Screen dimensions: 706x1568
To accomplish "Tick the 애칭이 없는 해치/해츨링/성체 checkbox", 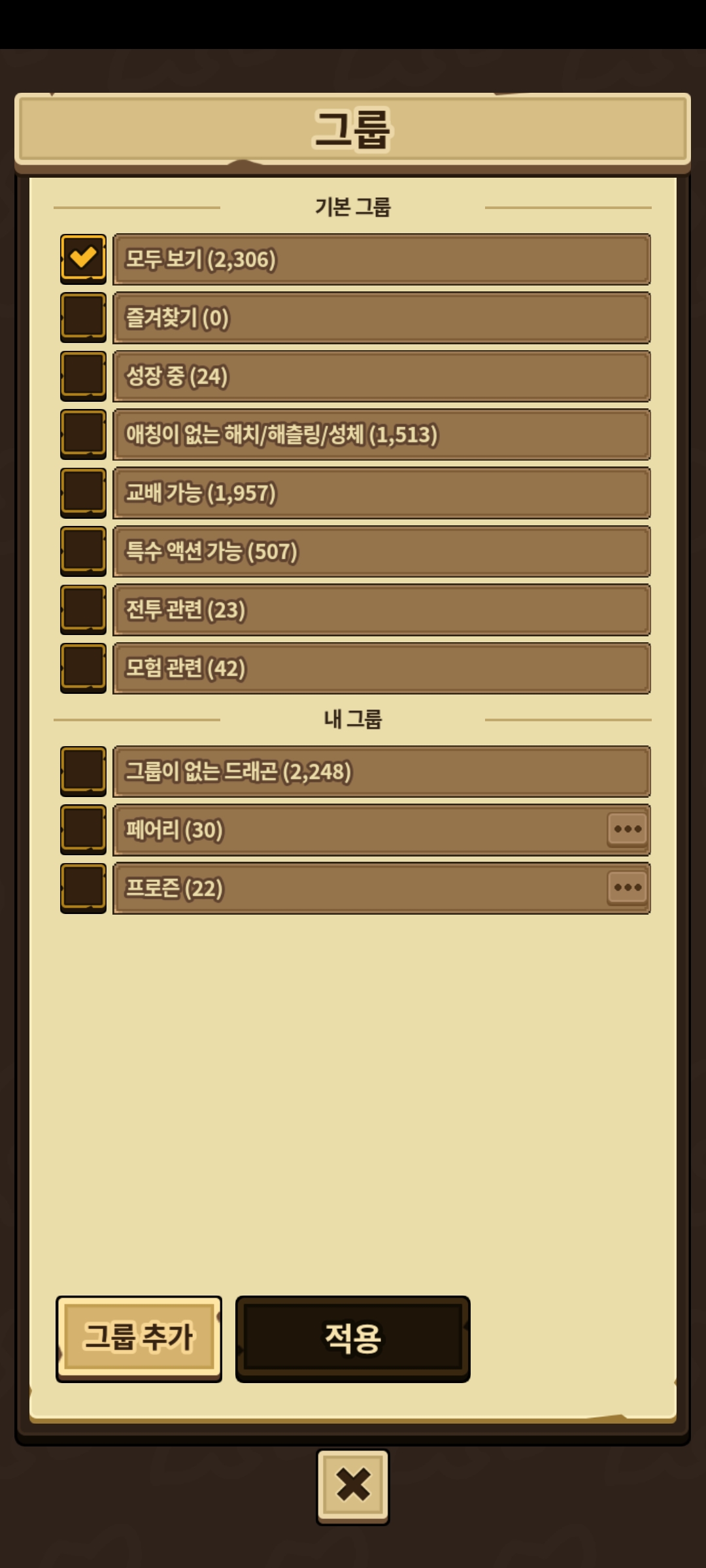I will coord(83,434).
